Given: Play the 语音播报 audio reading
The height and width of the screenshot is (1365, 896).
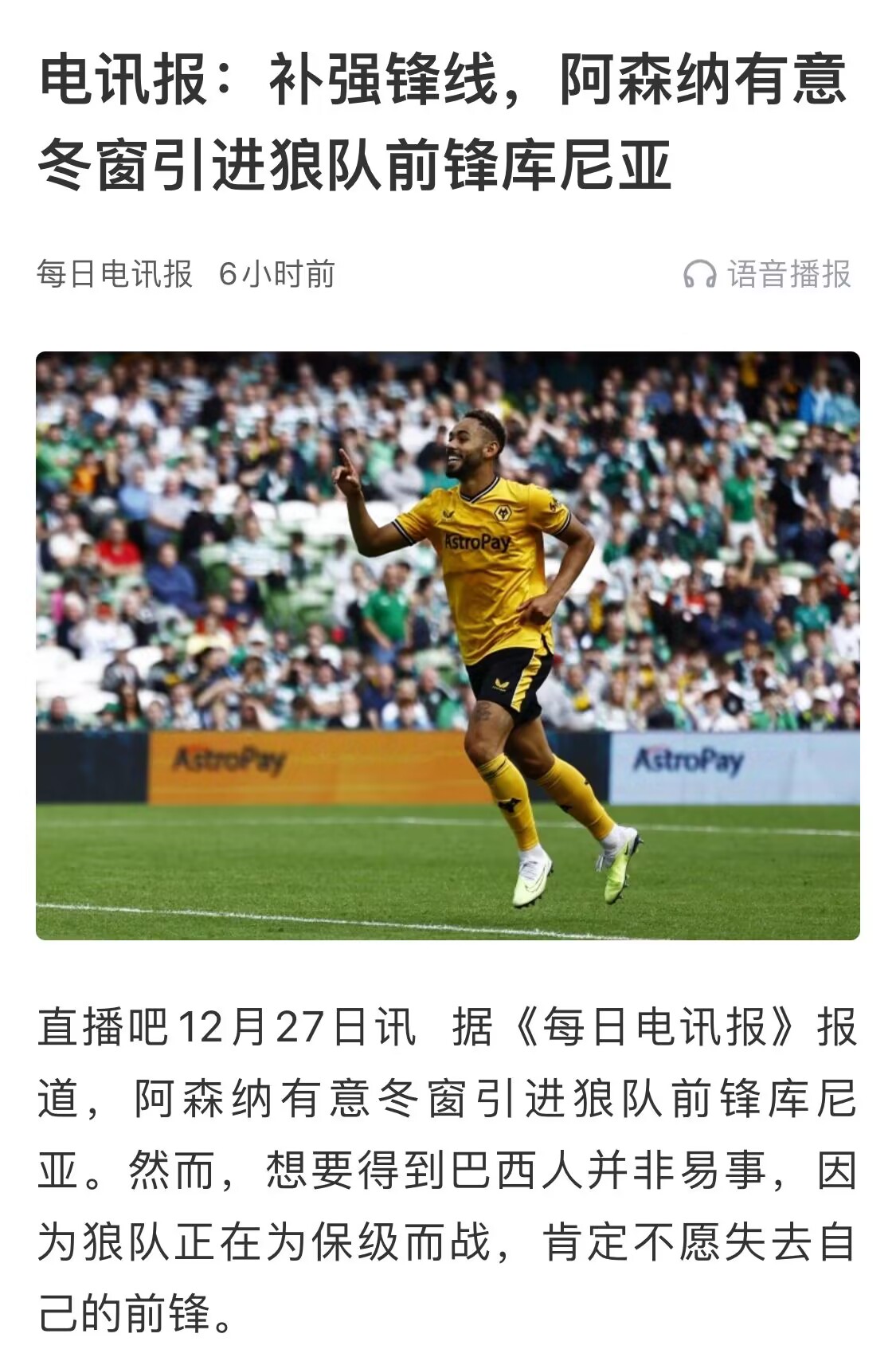Looking at the screenshot, I should (x=768, y=274).
